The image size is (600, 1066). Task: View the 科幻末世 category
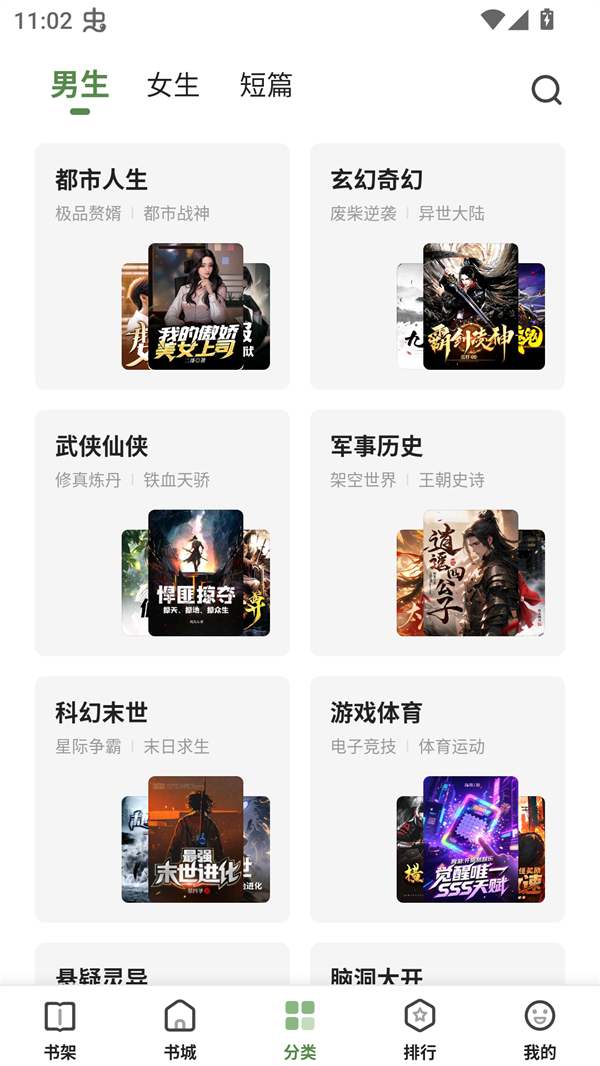162,798
